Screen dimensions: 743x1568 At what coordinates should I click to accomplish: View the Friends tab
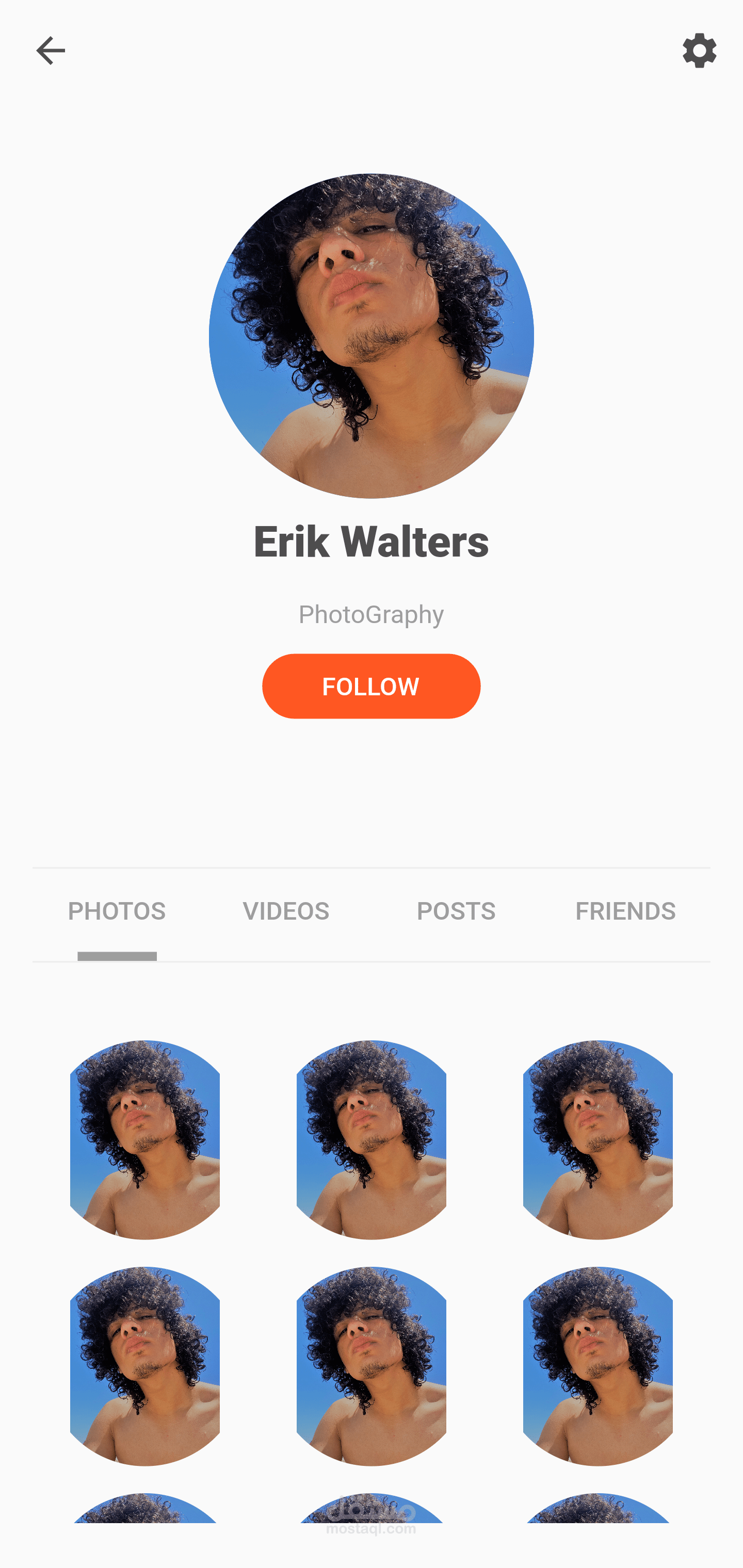[625, 911]
